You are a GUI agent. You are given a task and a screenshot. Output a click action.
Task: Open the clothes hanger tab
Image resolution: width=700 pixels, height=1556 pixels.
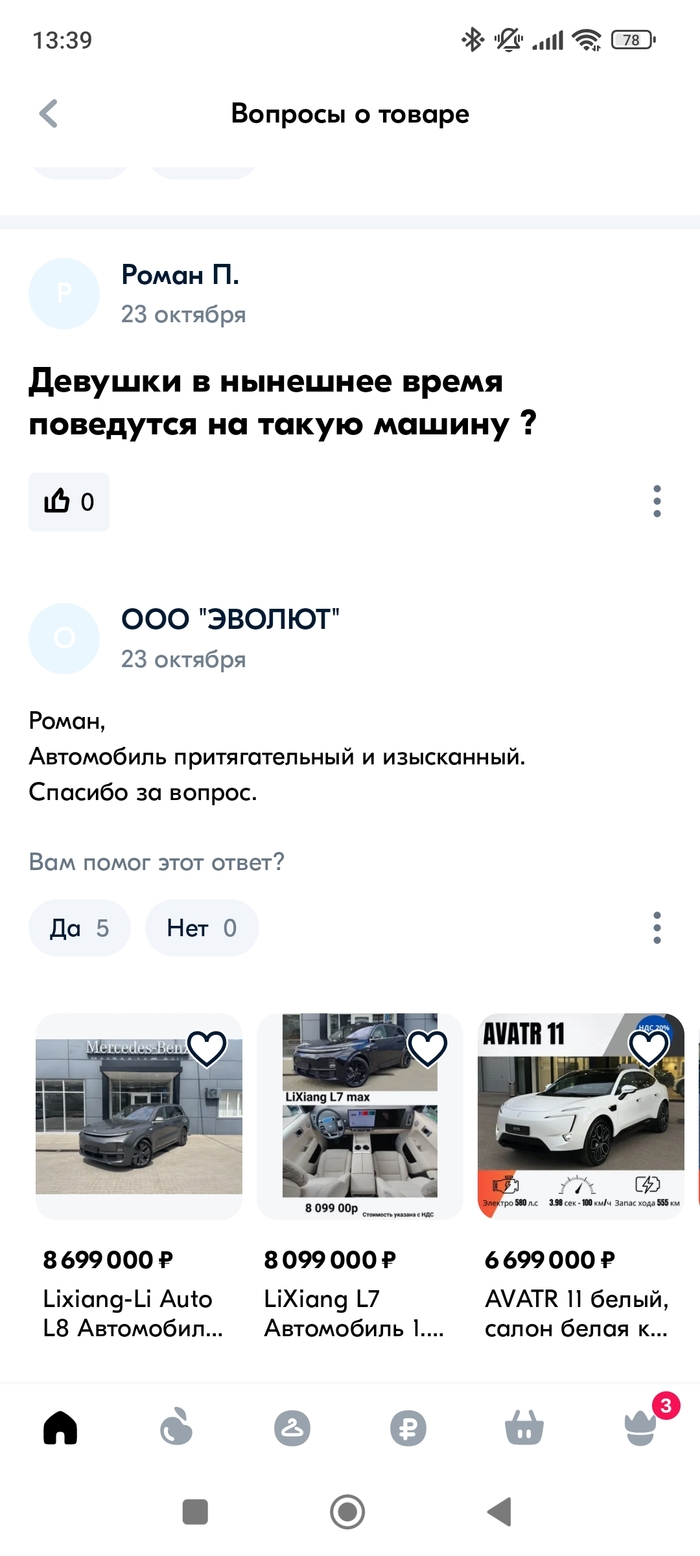292,1427
